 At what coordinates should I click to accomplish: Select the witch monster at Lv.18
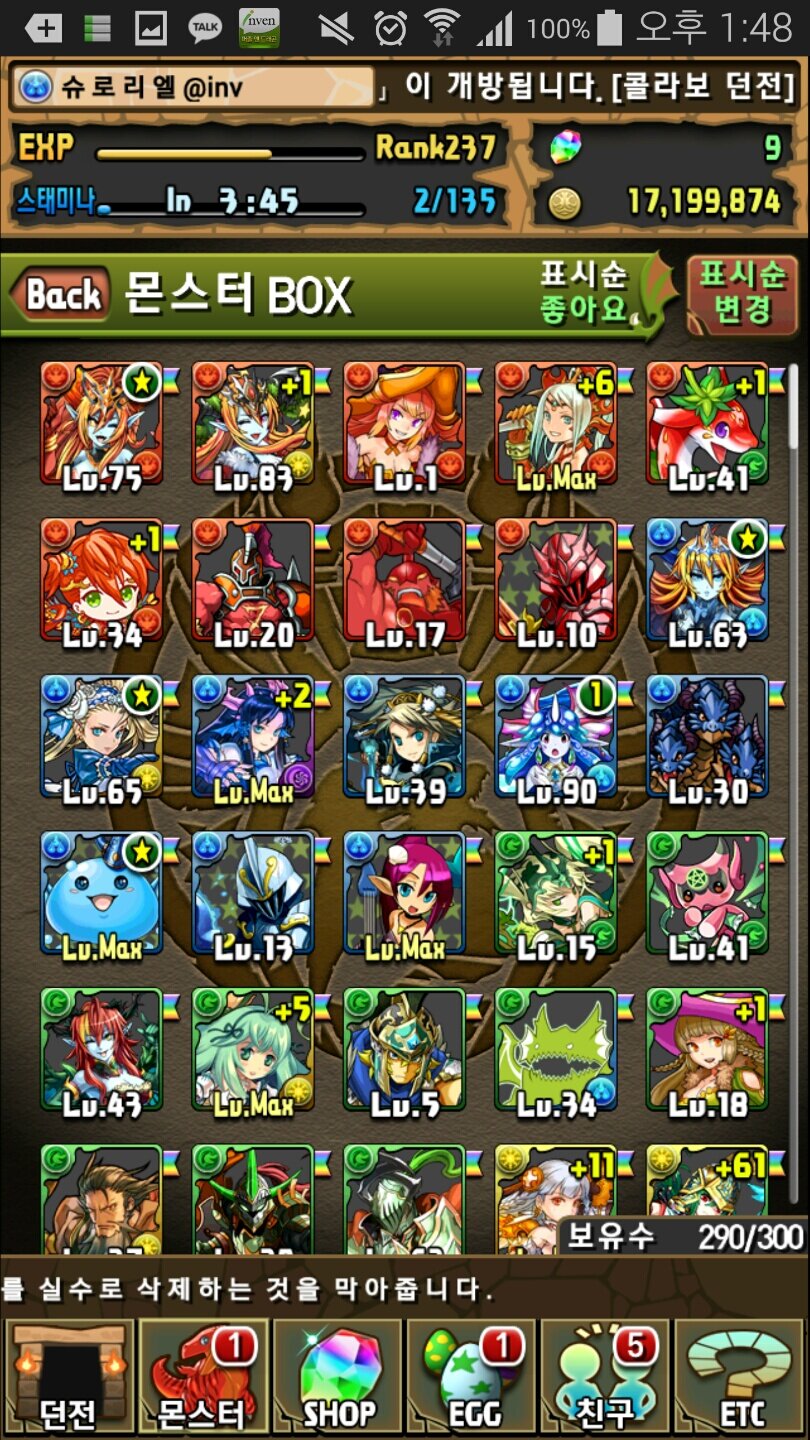coord(707,1049)
